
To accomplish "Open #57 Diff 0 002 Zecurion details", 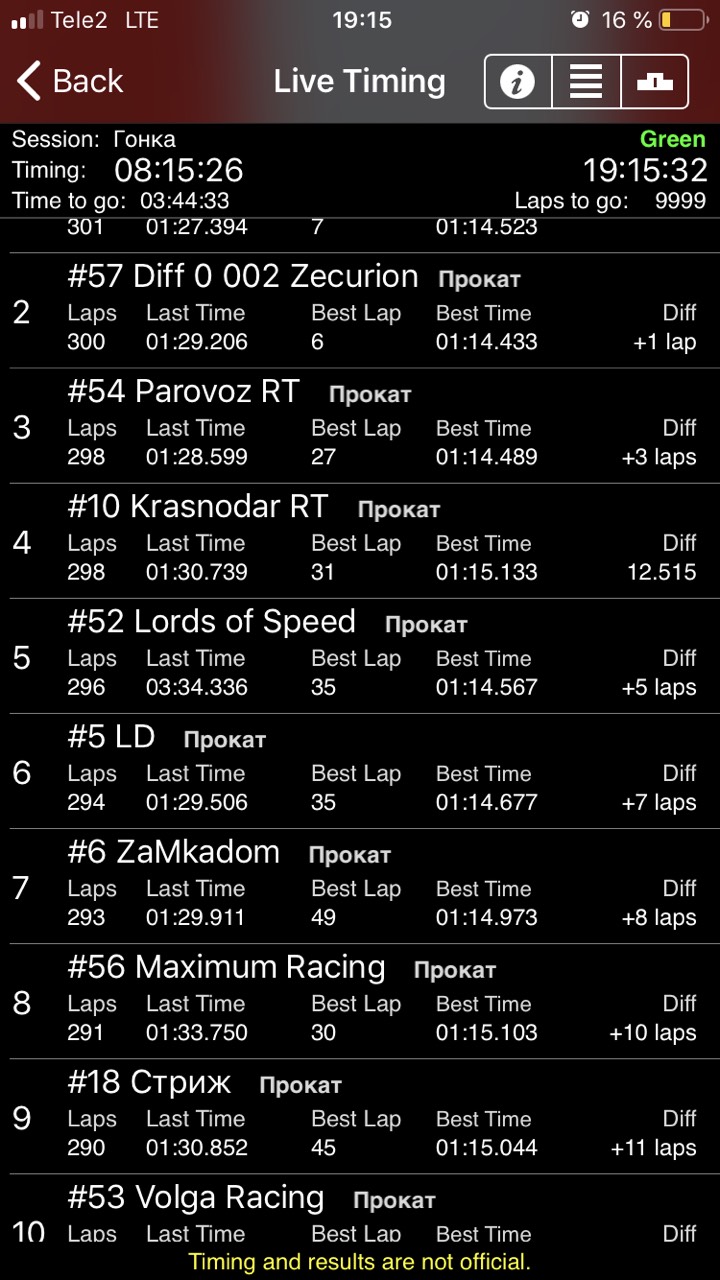I will coord(360,310).
